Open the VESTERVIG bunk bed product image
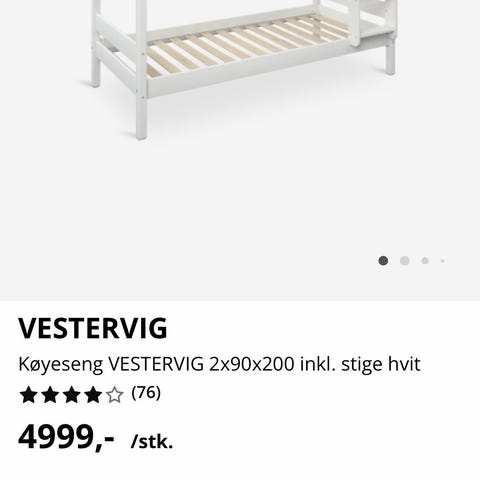Image resolution: width=480 pixels, height=480 pixels. click(x=240, y=150)
